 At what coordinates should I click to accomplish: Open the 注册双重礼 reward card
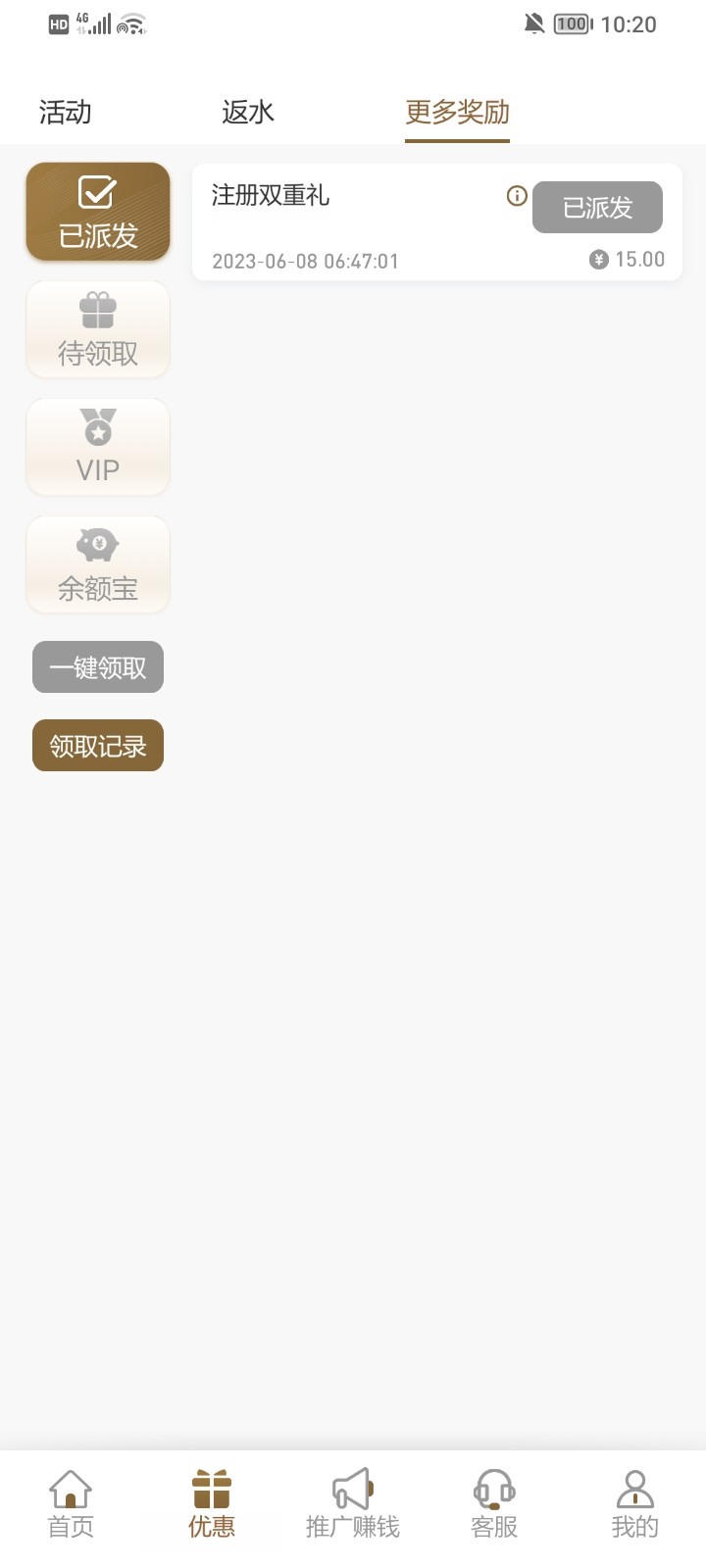pyautogui.click(x=353, y=235)
